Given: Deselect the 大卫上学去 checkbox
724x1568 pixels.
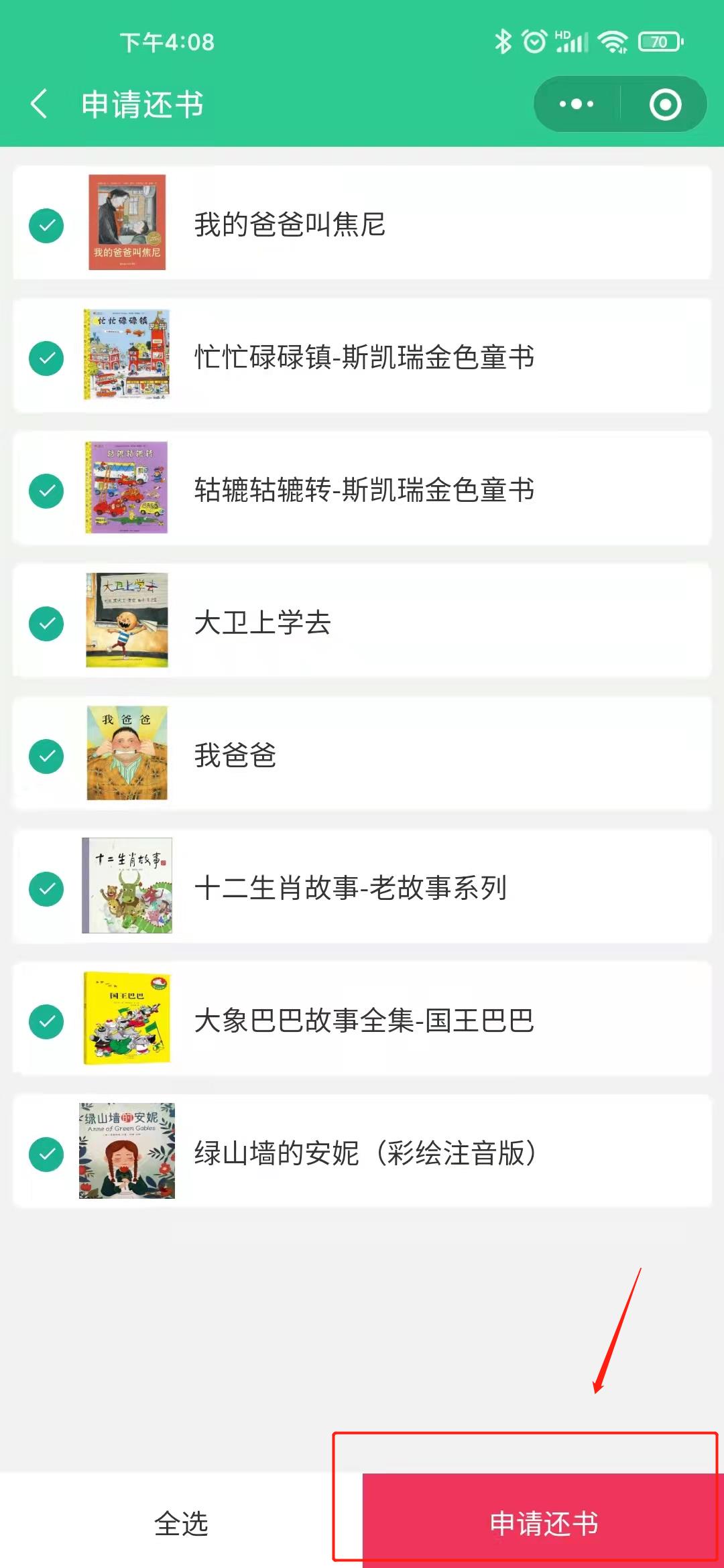Looking at the screenshot, I should coord(46,623).
